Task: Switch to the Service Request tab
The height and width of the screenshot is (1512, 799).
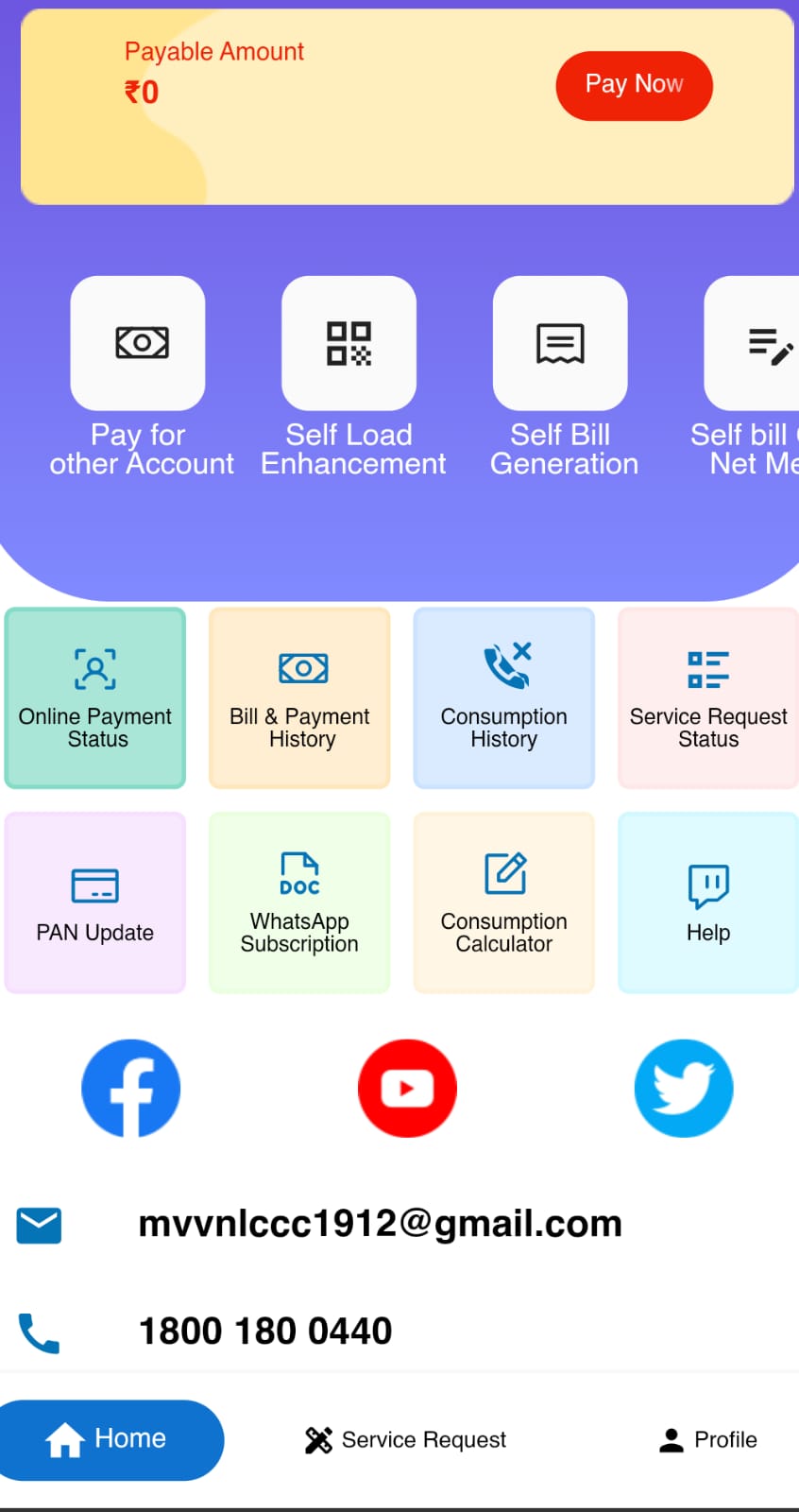Action: tap(406, 1440)
